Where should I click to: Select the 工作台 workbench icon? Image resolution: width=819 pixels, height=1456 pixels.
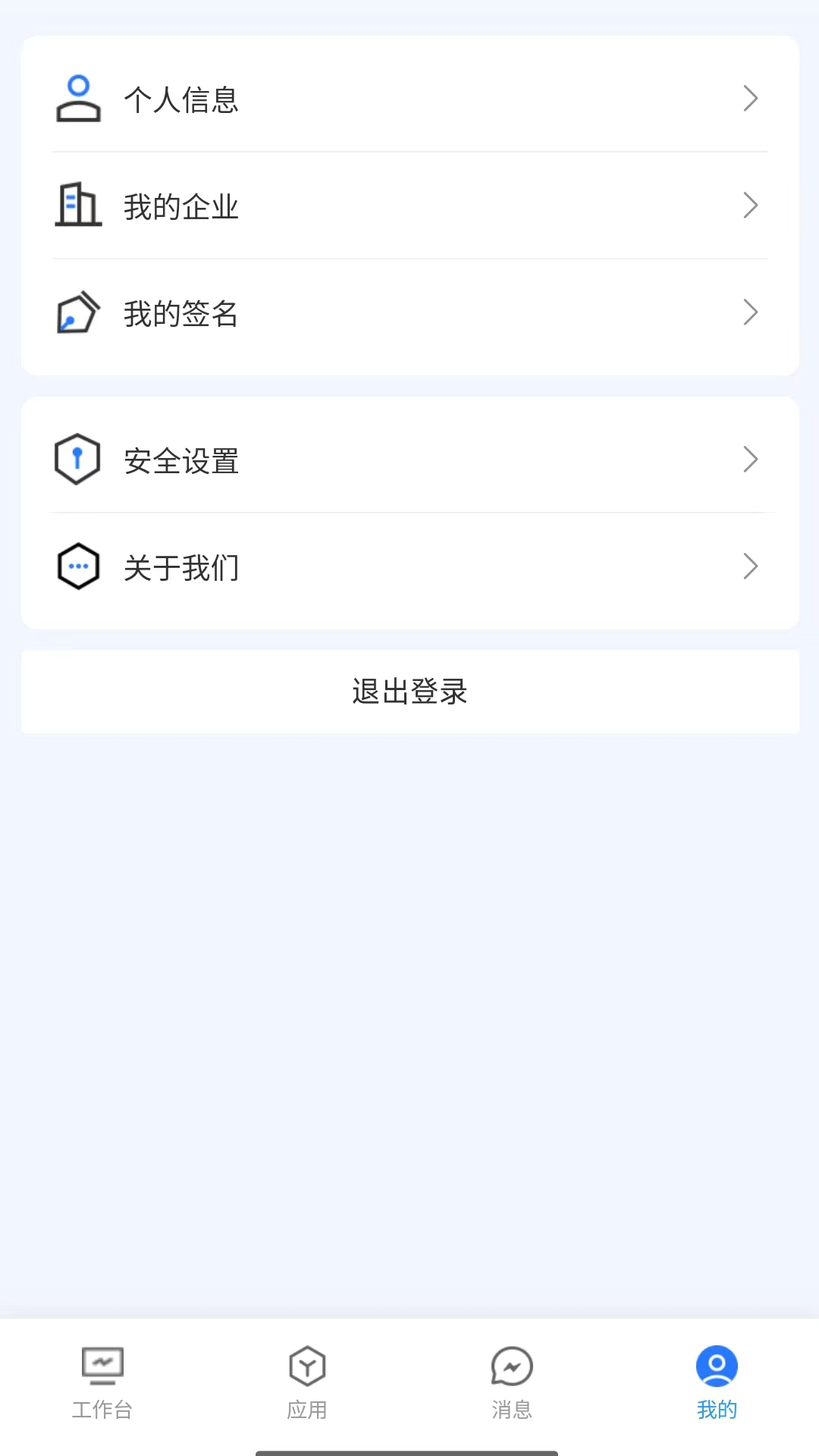(x=102, y=1365)
